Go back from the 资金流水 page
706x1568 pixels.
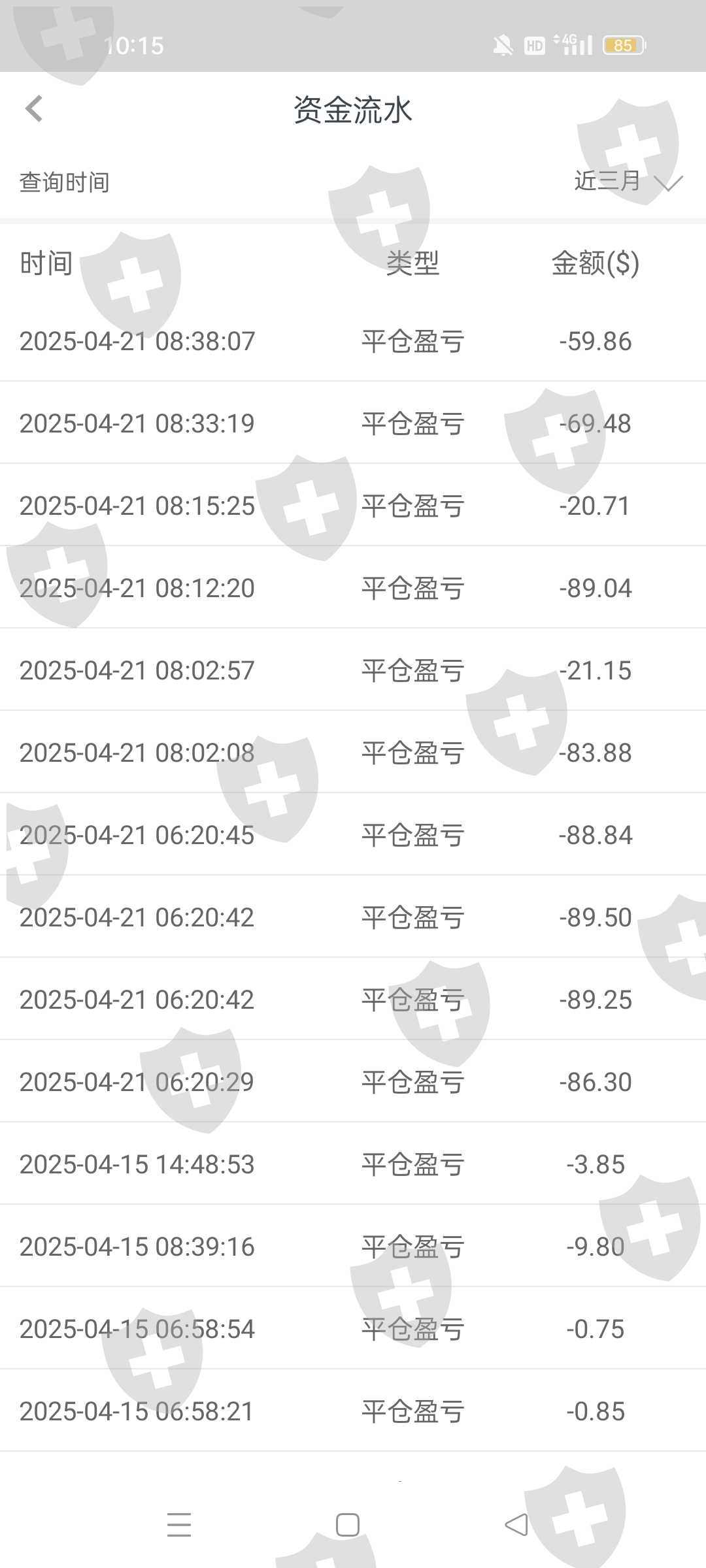(x=34, y=109)
